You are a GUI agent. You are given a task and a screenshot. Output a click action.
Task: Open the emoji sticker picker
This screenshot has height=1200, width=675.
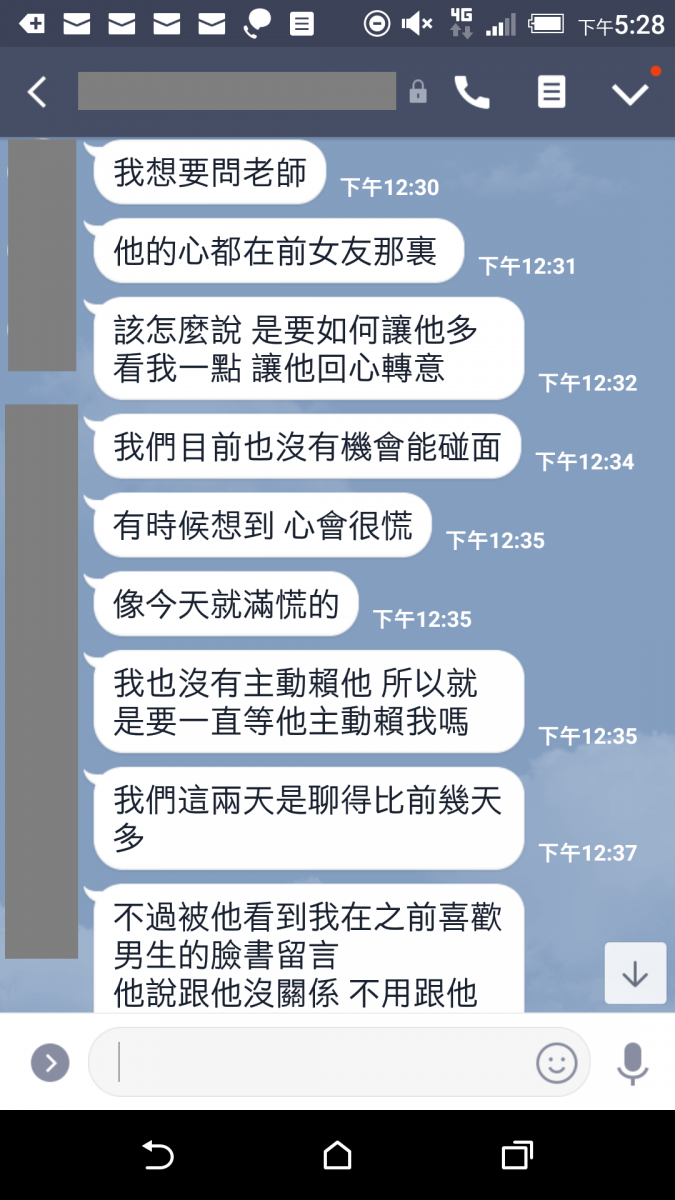point(557,1062)
